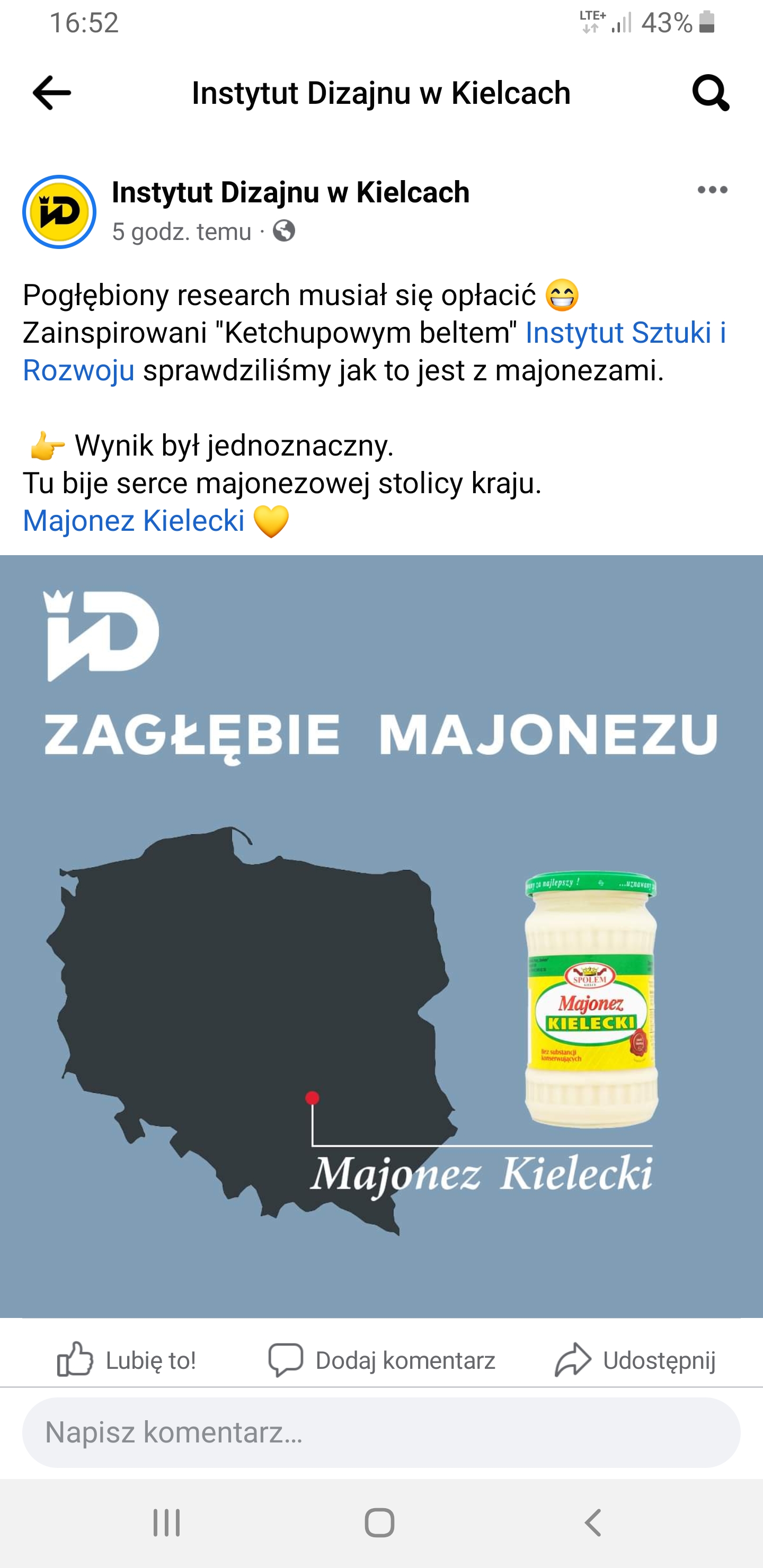Open the post's three-dot options menu
The image size is (763, 1568).
click(x=713, y=190)
